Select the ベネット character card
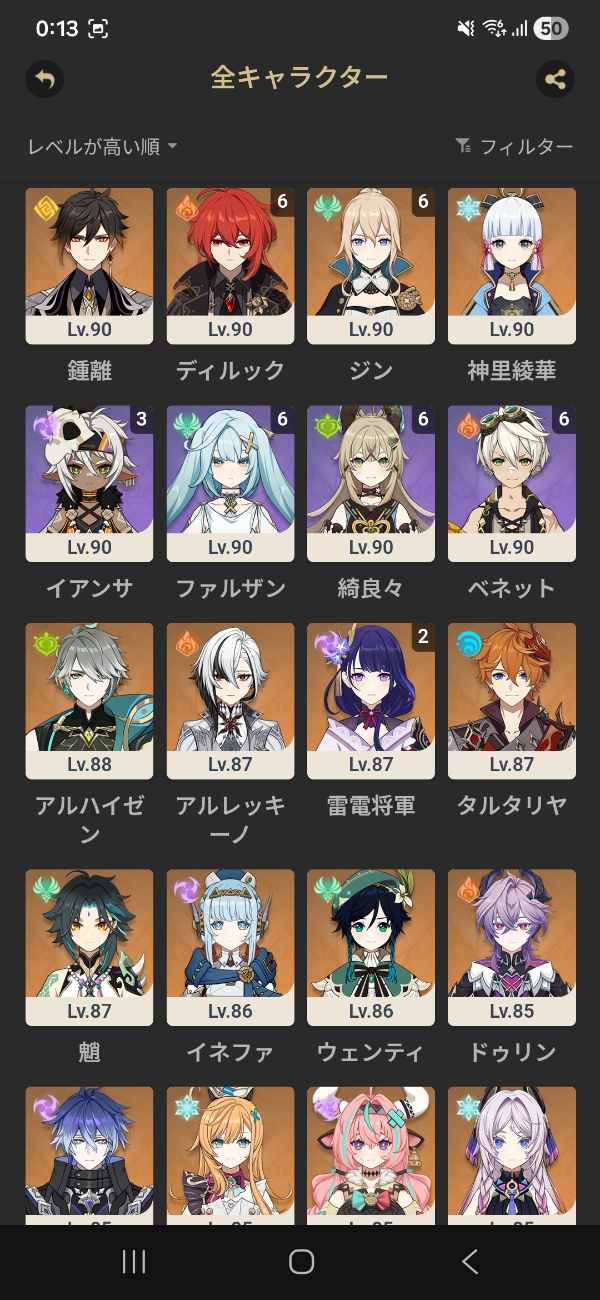The height and width of the screenshot is (1300, 600). 512,483
